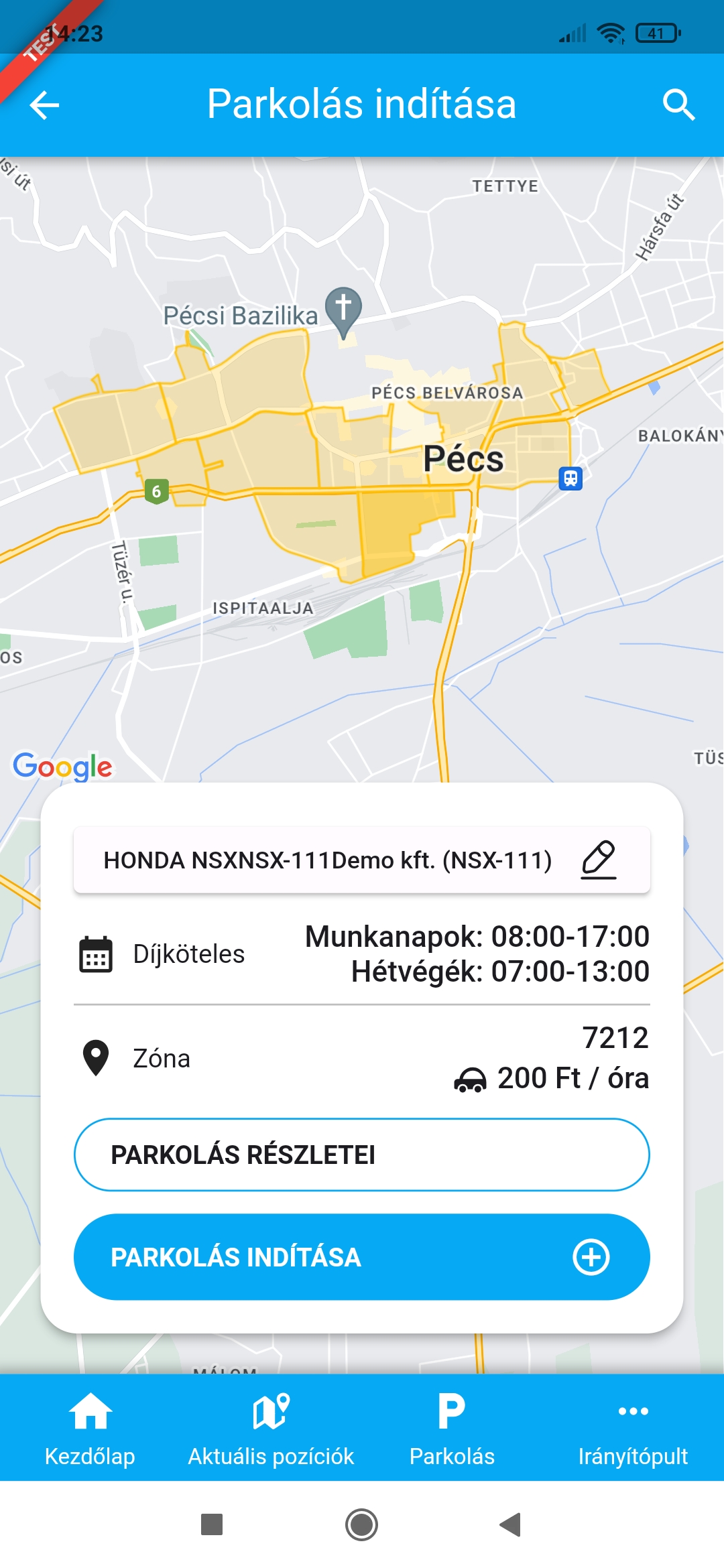
Task: Open the Aktuális pozíciók tab
Action: pyautogui.click(x=271, y=1427)
